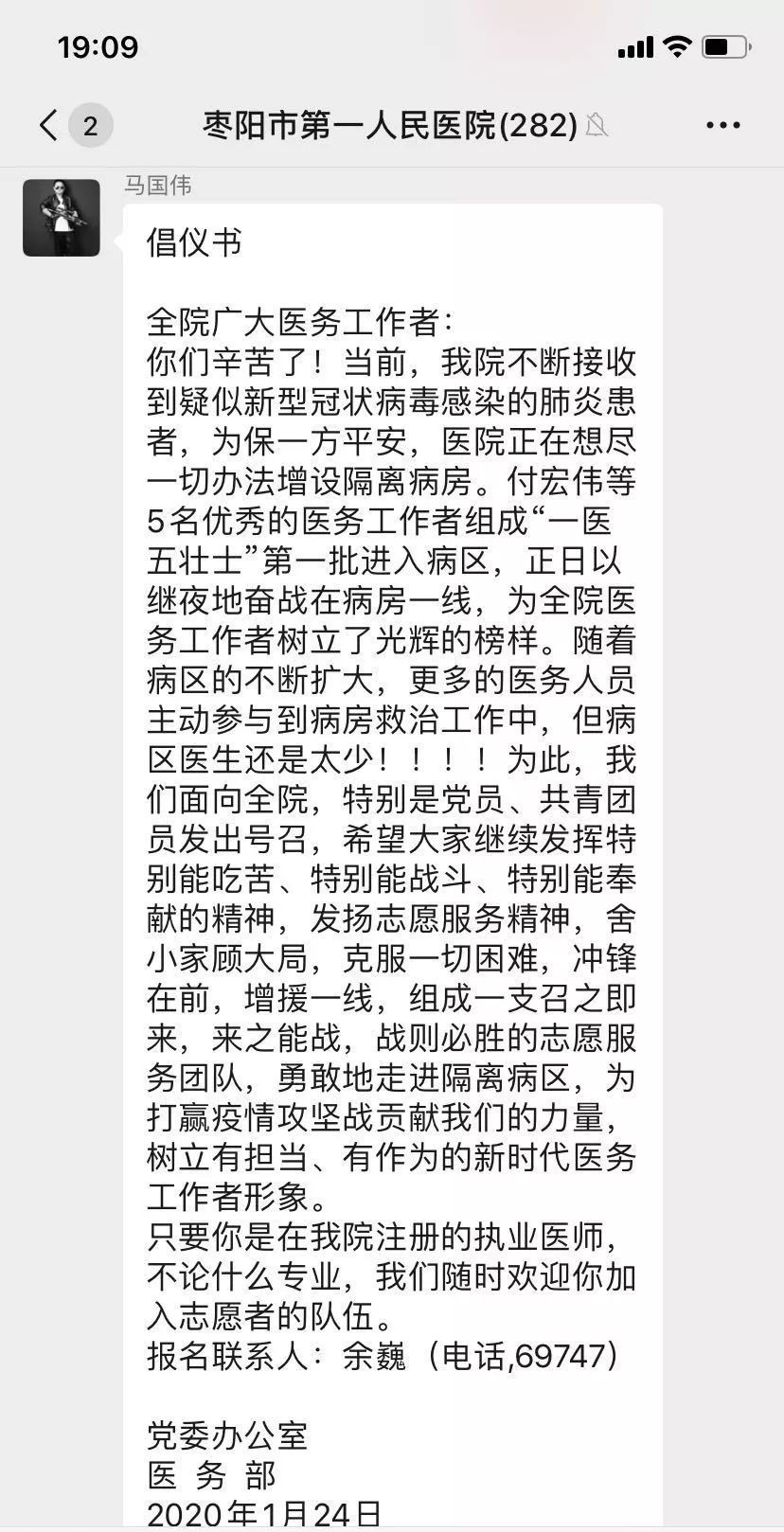Viewport: 784px width, 1532px height.
Task: Go back to the chat list
Action: (49, 125)
